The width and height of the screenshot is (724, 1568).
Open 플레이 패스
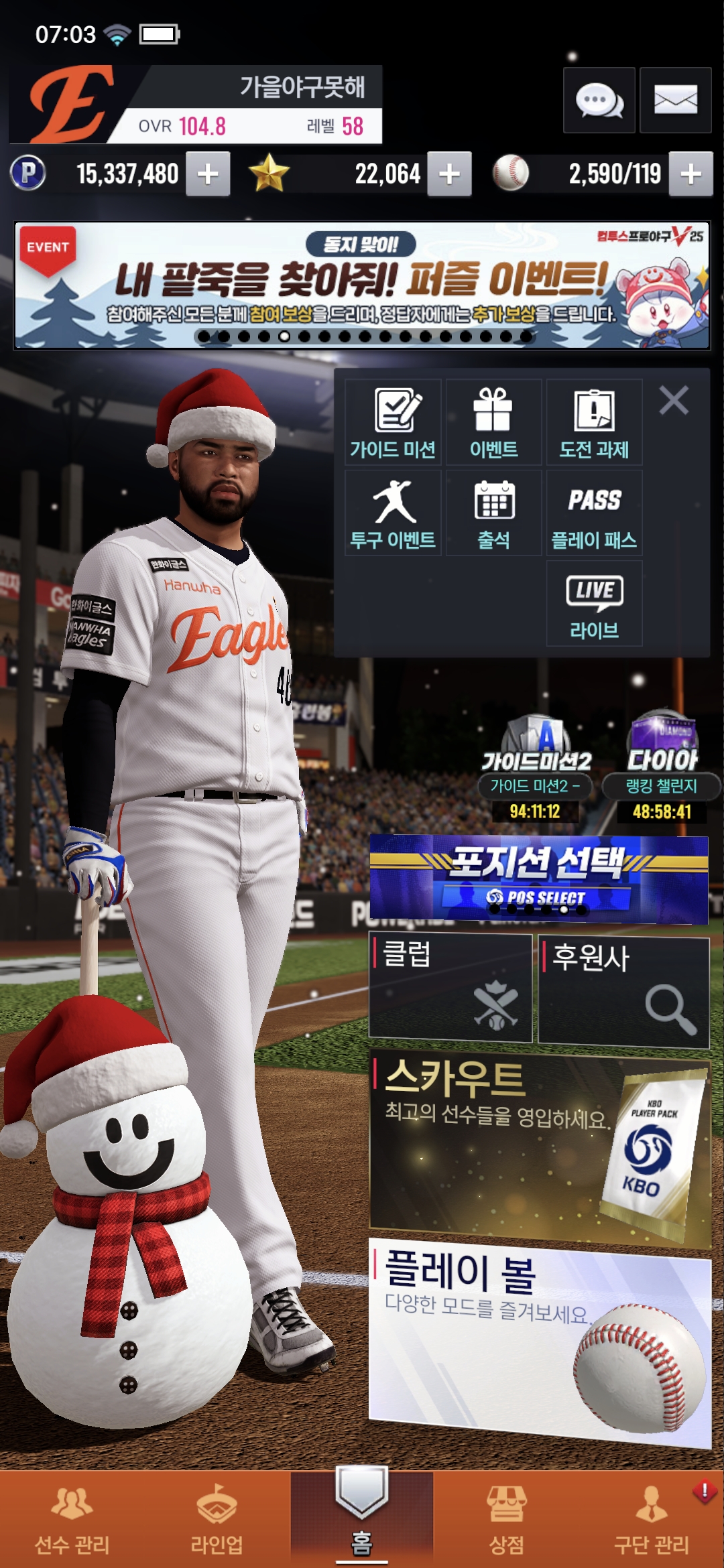tap(594, 513)
